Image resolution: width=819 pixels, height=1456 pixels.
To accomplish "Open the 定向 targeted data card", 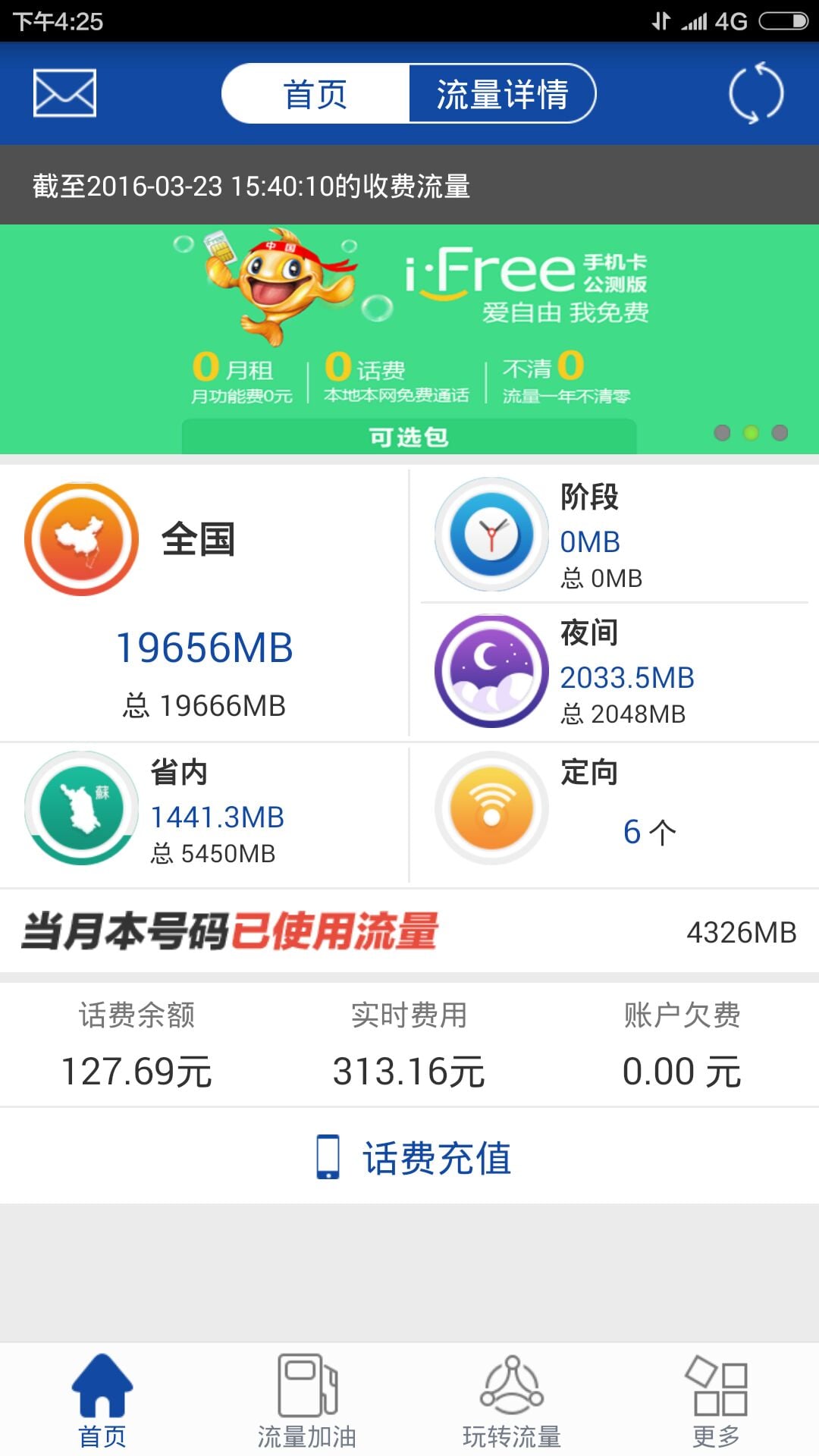I will [x=614, y=810].
